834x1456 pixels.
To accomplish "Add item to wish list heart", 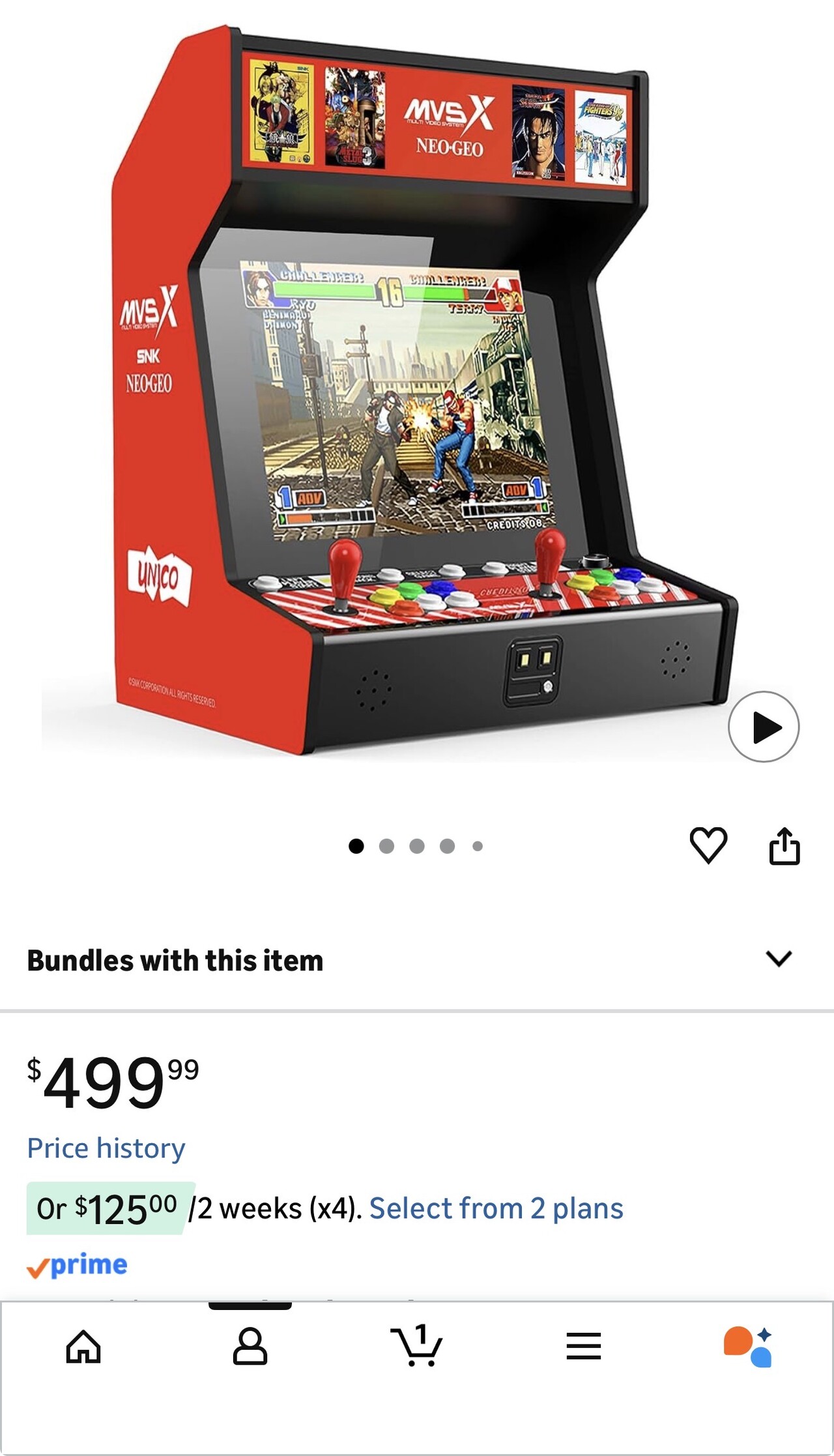I will (708, 845).
